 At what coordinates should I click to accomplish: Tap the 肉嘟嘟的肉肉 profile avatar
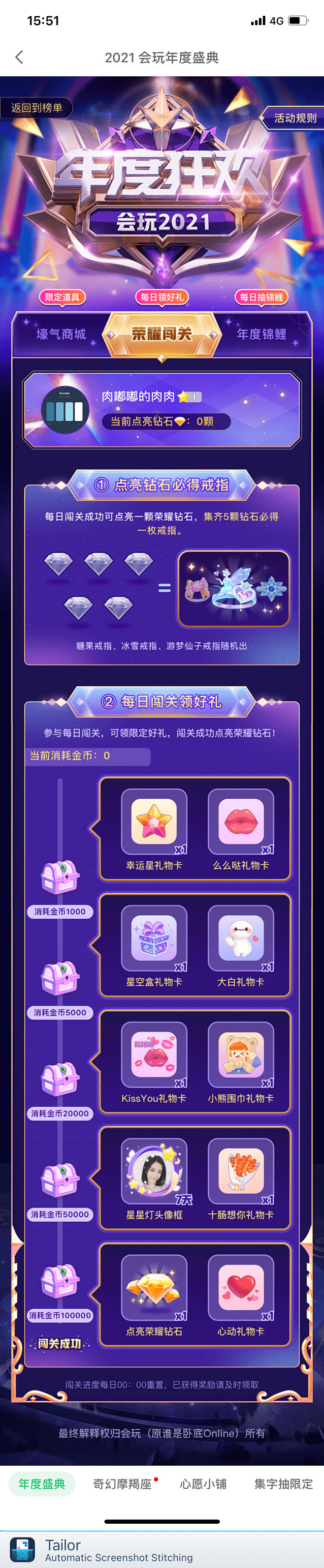(65, 410)
